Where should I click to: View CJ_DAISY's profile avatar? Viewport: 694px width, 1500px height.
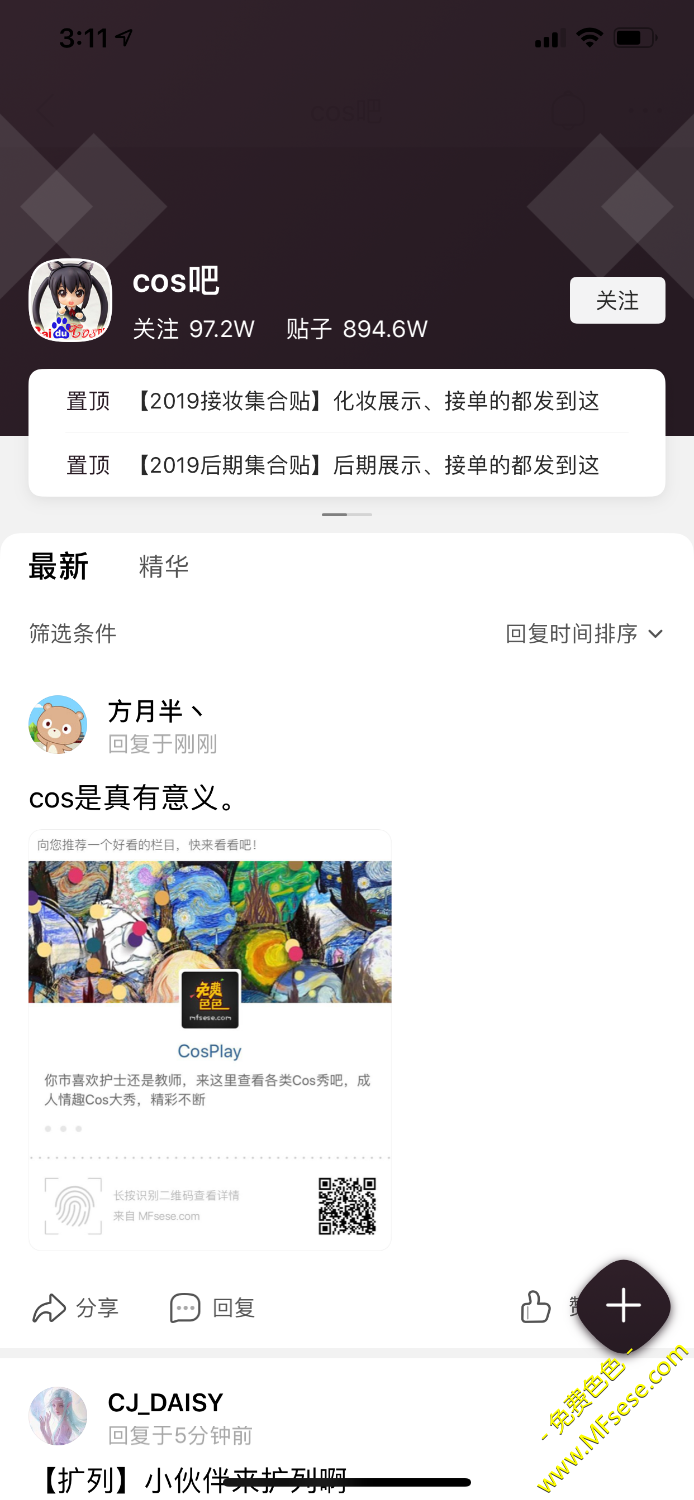tap(58, 1416)
